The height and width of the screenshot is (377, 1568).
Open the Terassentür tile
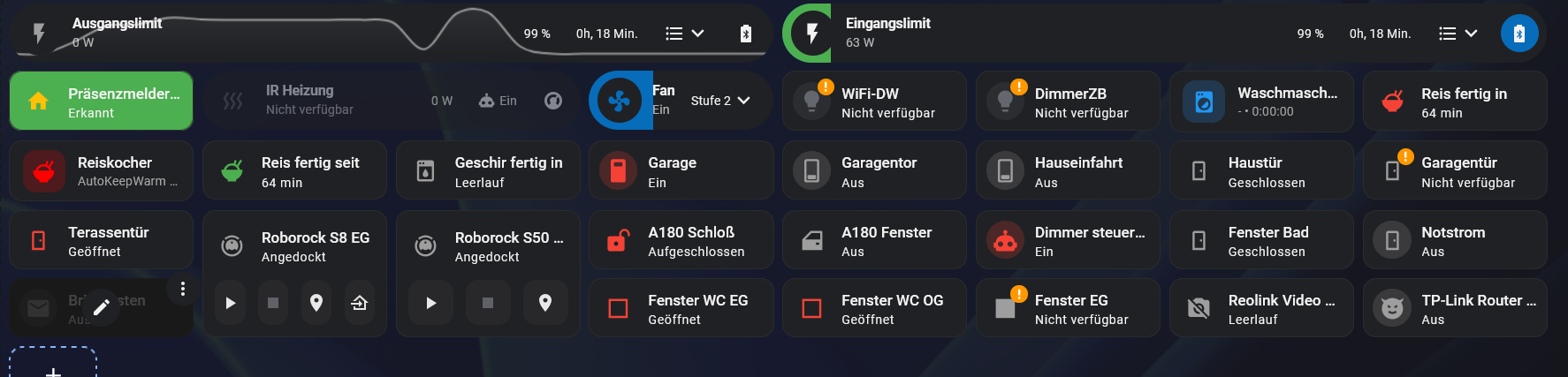(101, 239)
